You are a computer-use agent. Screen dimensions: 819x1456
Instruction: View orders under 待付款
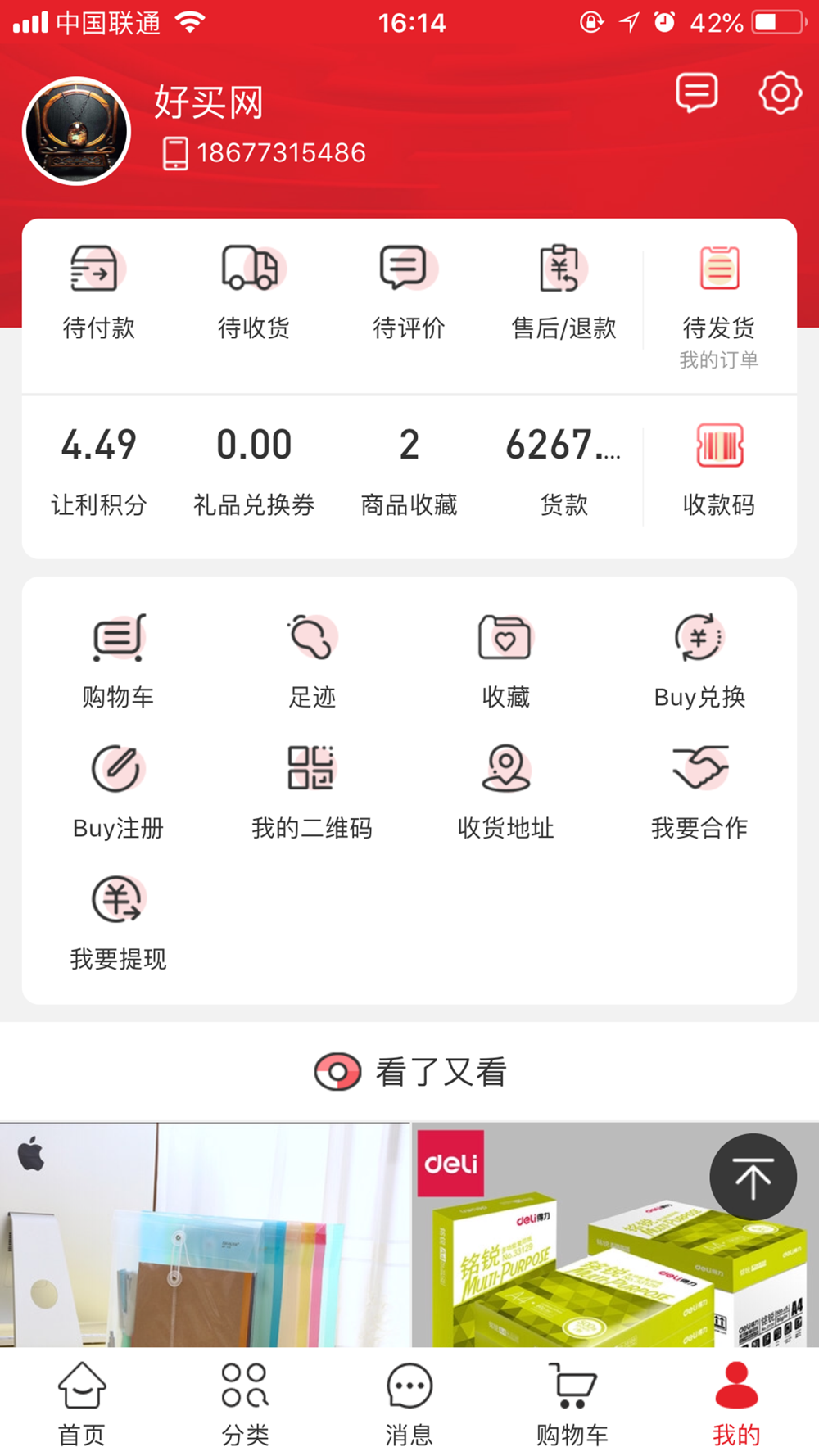(98, 292)
